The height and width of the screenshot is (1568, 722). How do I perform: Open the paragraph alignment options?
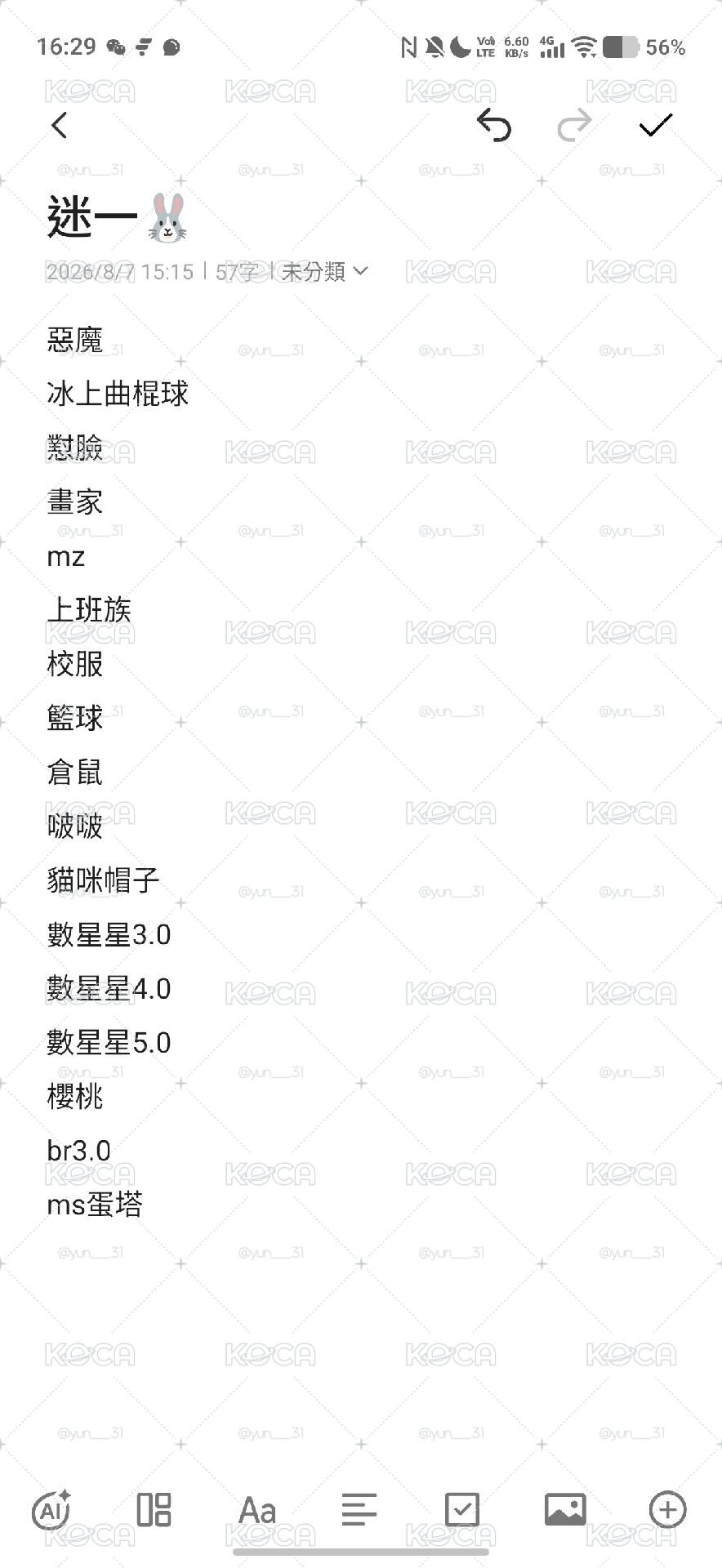tap(359, 1509)
